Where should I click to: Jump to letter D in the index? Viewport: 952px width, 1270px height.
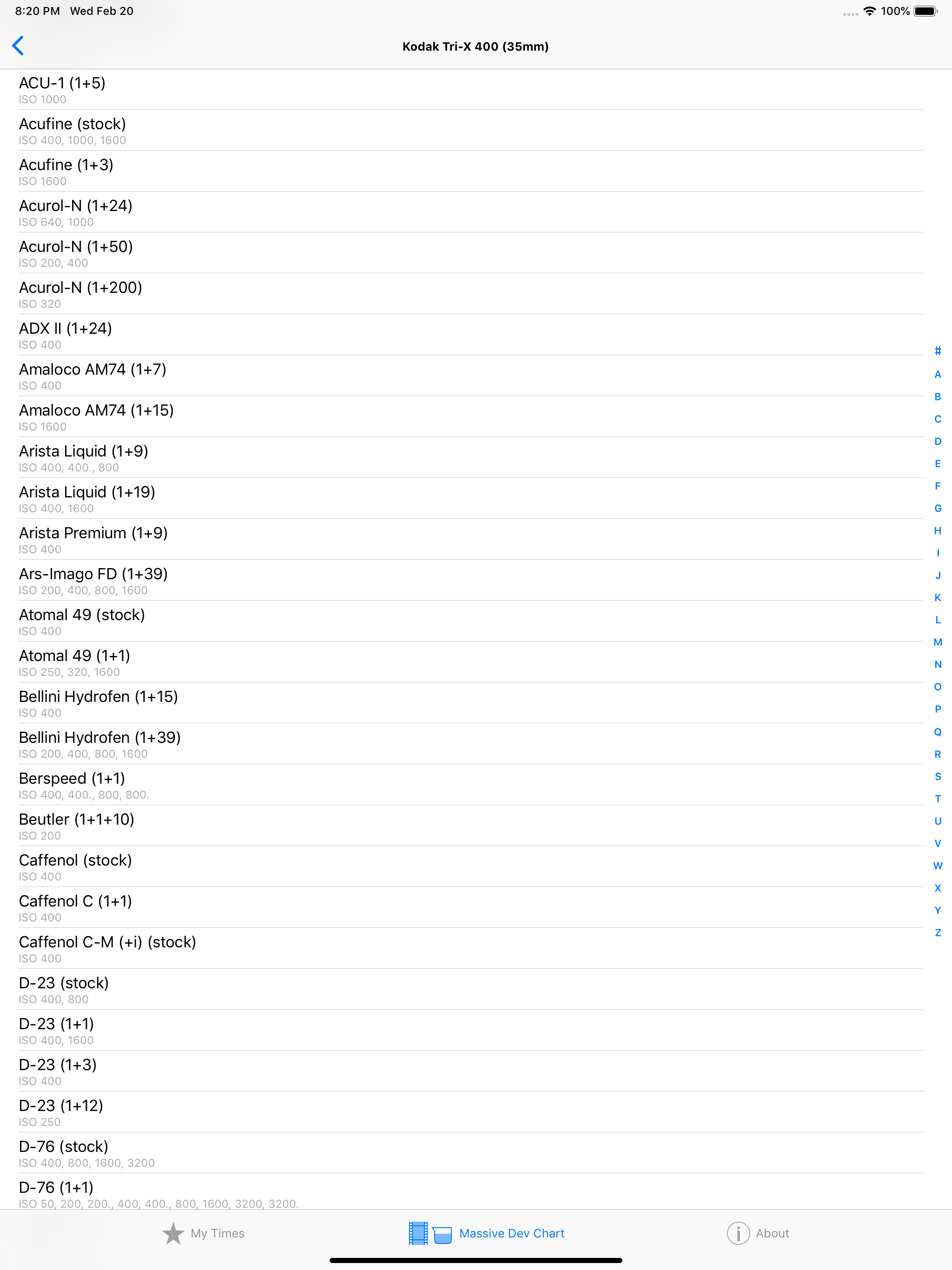coord(938,441)
